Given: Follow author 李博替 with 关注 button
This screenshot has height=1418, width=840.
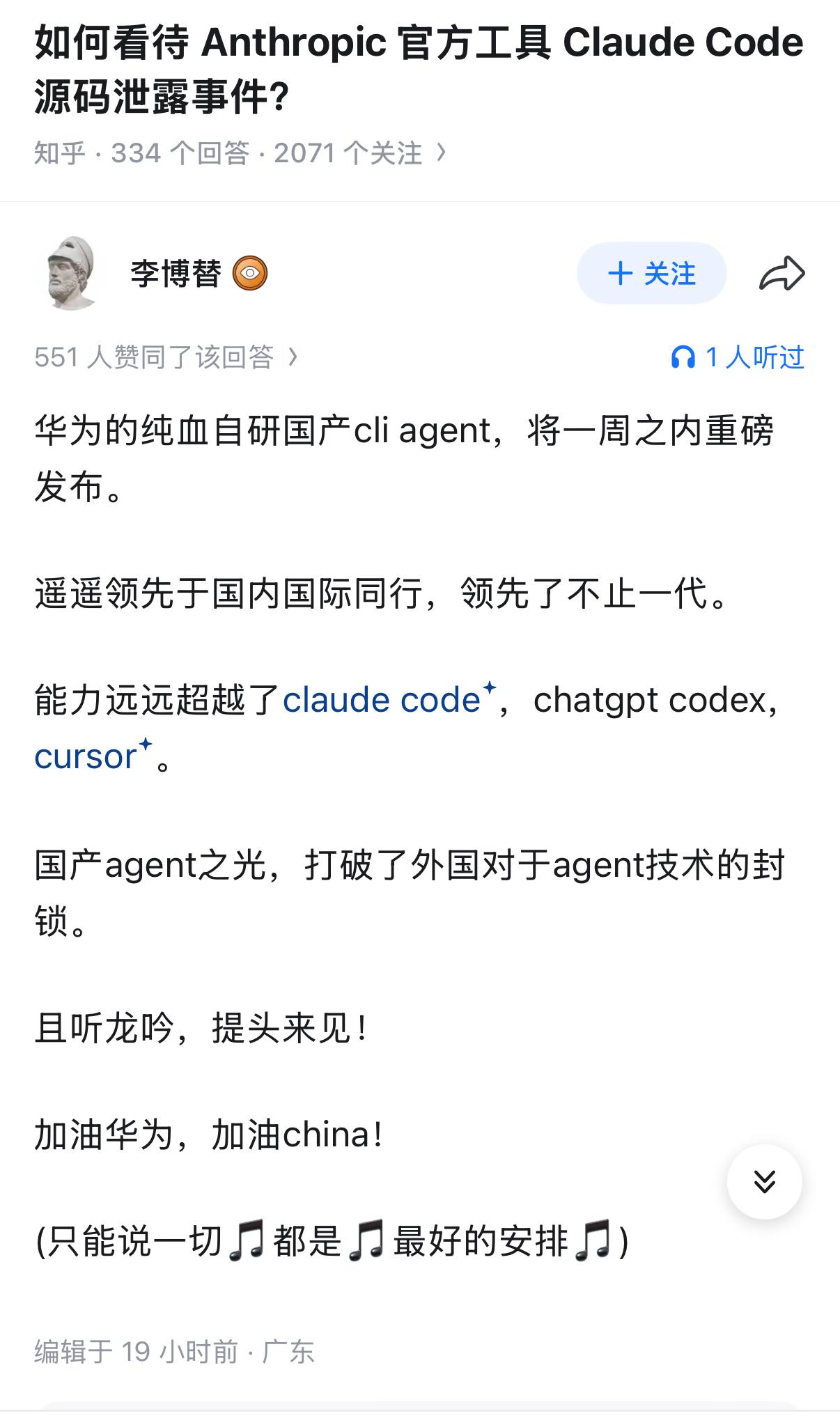Looking at the screenshot, I should 651,273.
